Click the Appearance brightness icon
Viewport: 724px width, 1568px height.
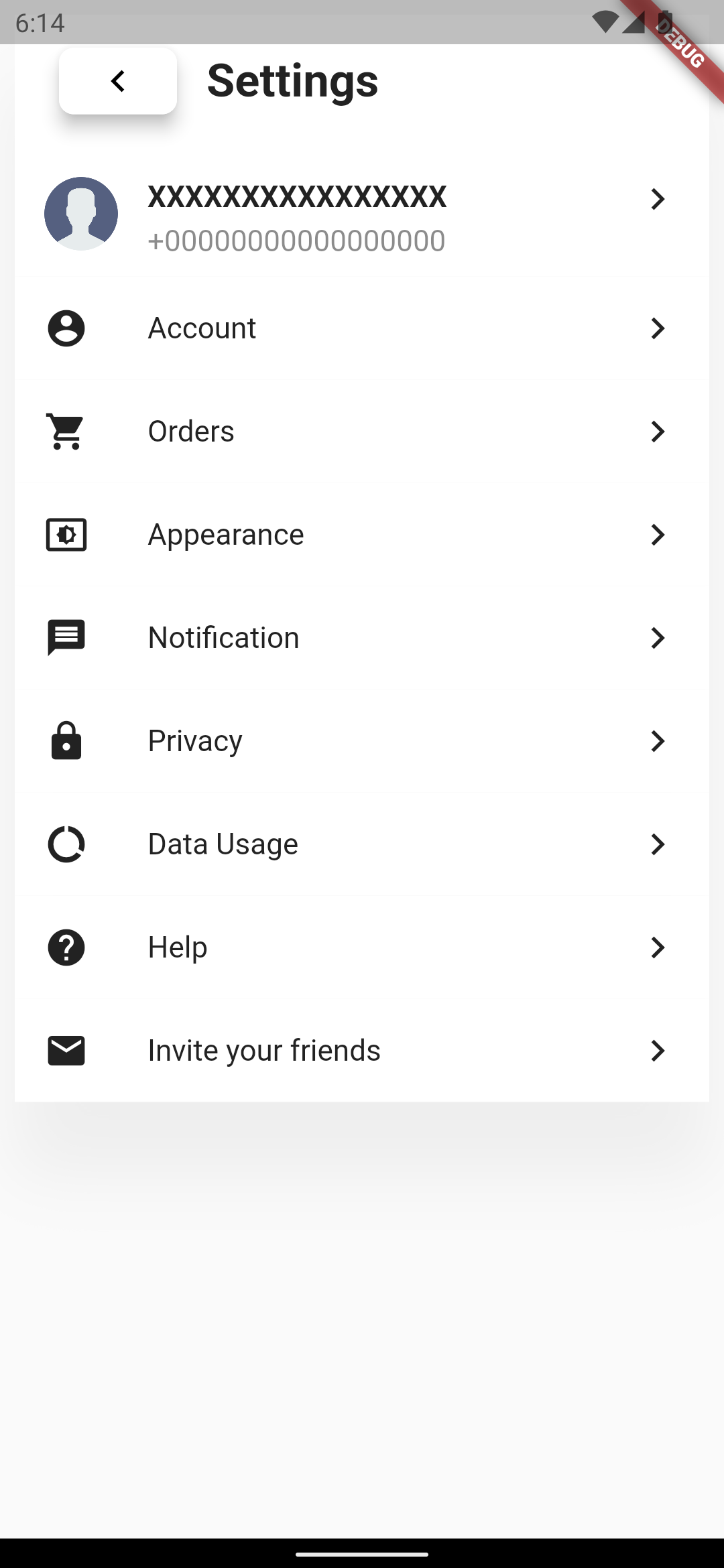(66, 535)
